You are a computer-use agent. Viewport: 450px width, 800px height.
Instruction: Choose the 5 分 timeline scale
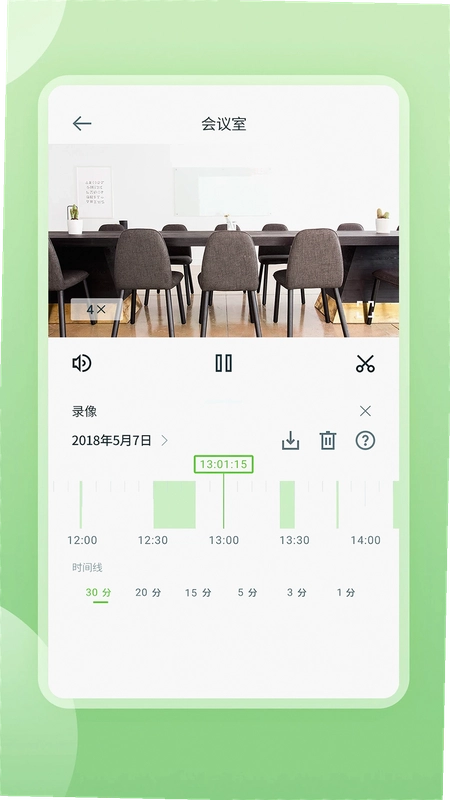(247, 592)
